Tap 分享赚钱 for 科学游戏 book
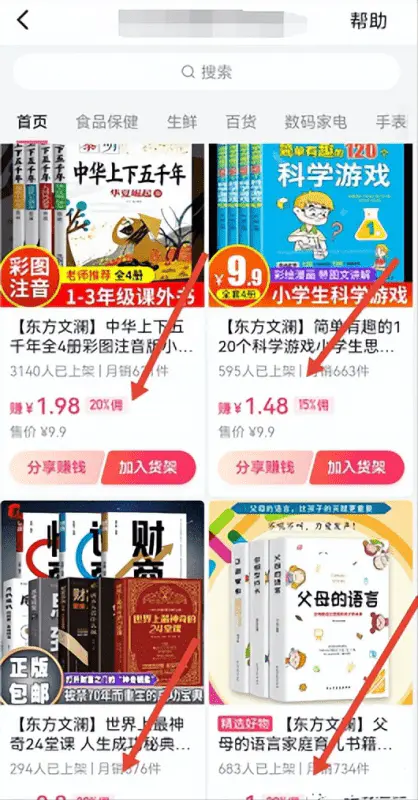The height and width of the screenshot is (800, 418). (x=265, y=467)
